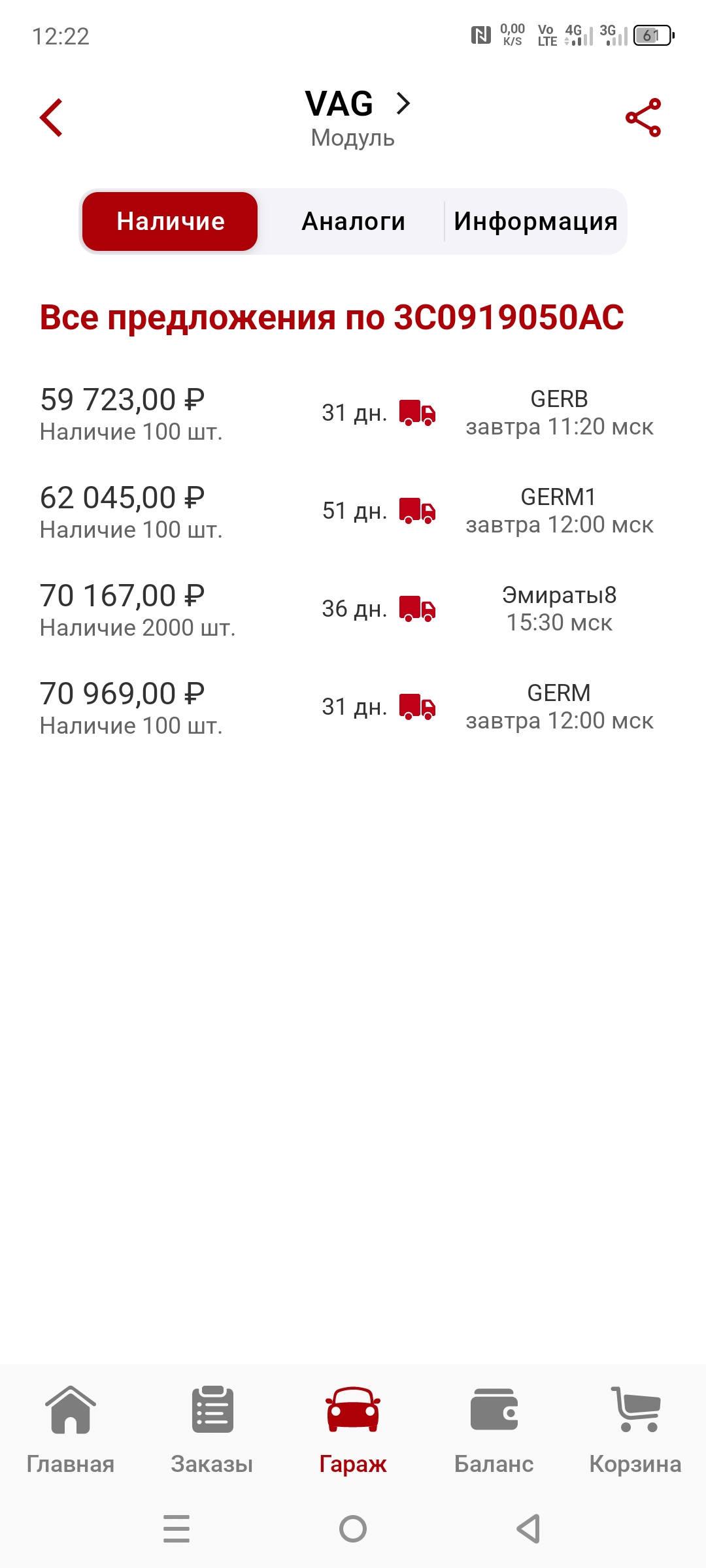Switch to the Аналоги tab
The image size is (706, 1568).
pyautogui.click(x=353, y=221)
